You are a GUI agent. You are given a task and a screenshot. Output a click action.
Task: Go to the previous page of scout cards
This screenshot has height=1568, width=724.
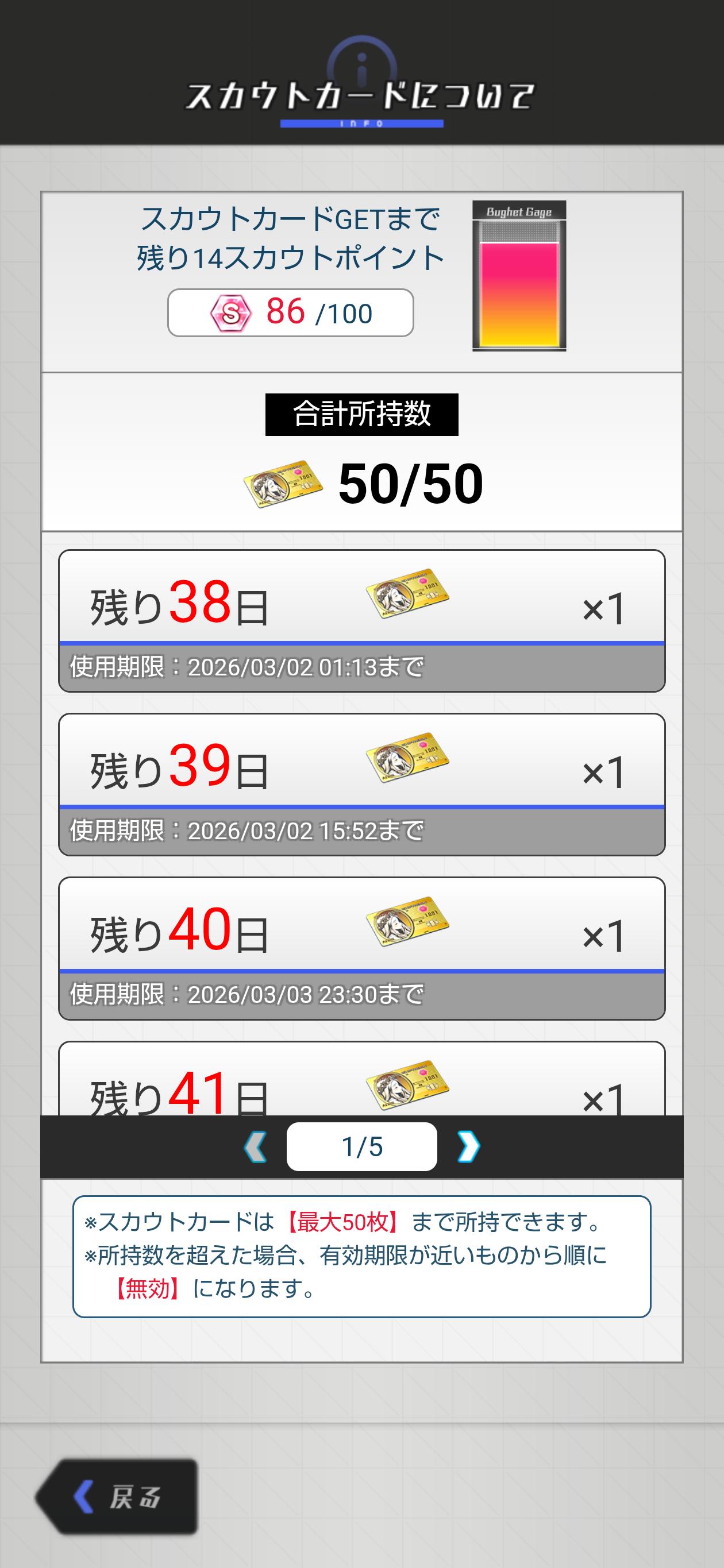click(255, 1147)
